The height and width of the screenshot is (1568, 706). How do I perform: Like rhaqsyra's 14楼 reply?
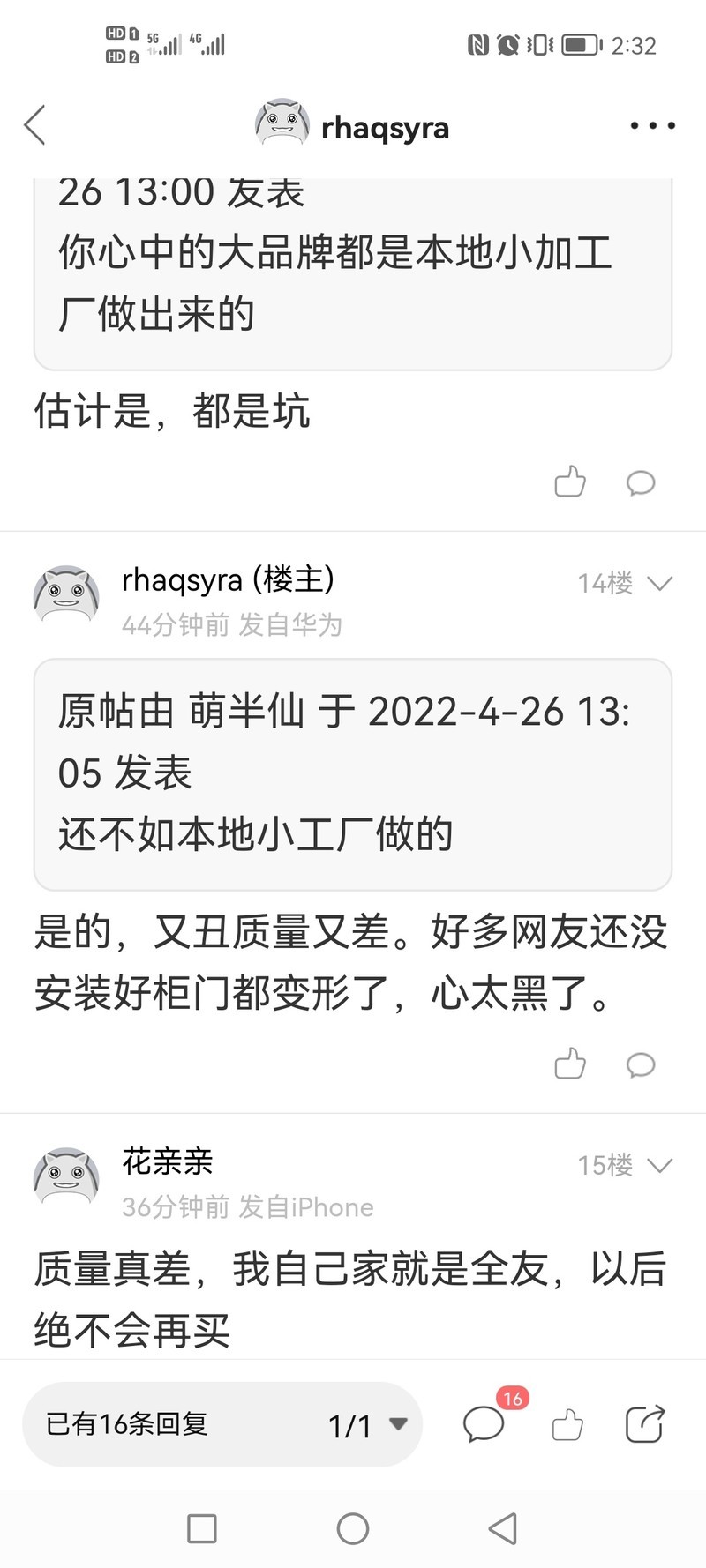569,1064
